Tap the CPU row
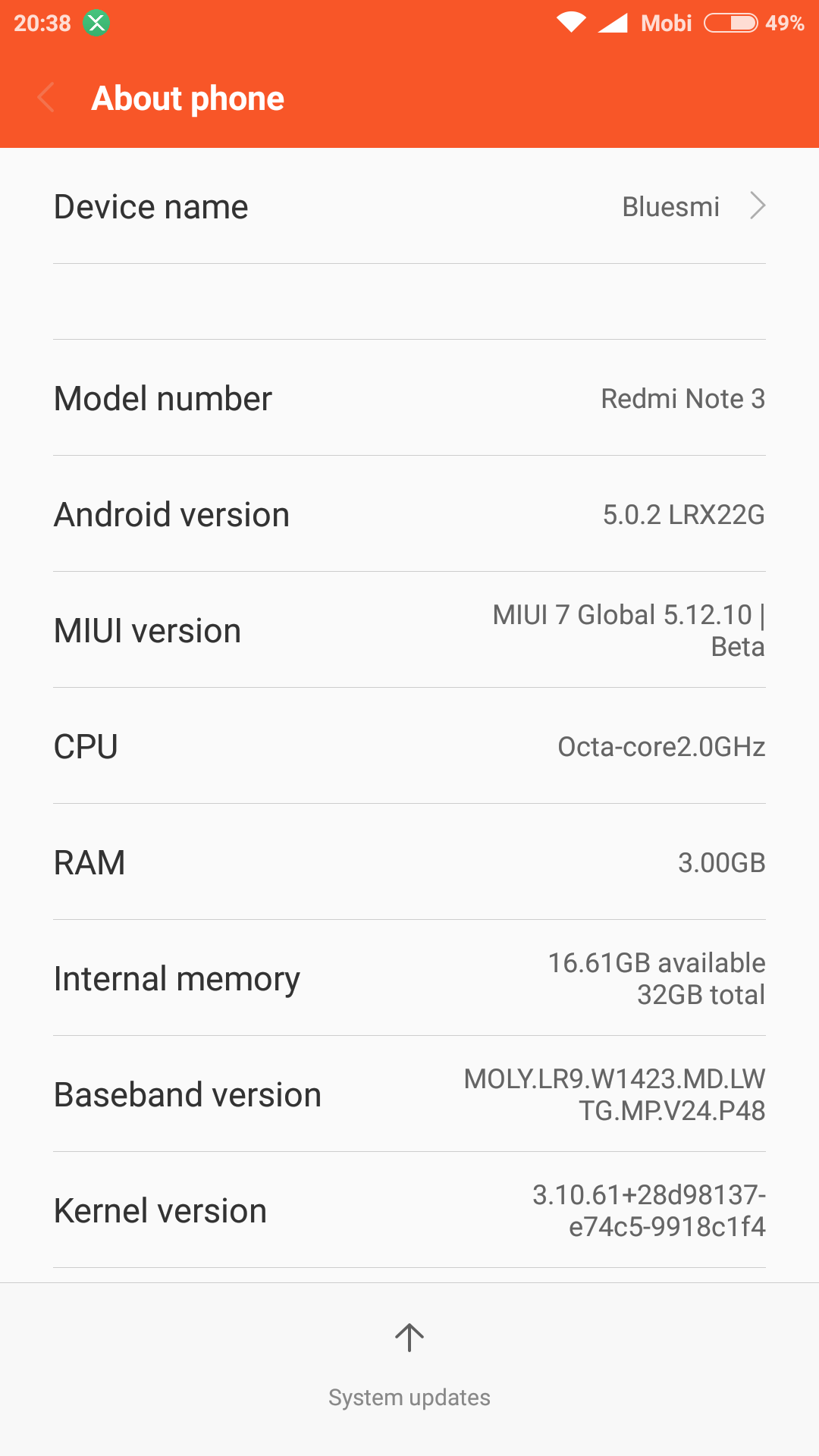 pyautogui.click(x=409, y=746)
